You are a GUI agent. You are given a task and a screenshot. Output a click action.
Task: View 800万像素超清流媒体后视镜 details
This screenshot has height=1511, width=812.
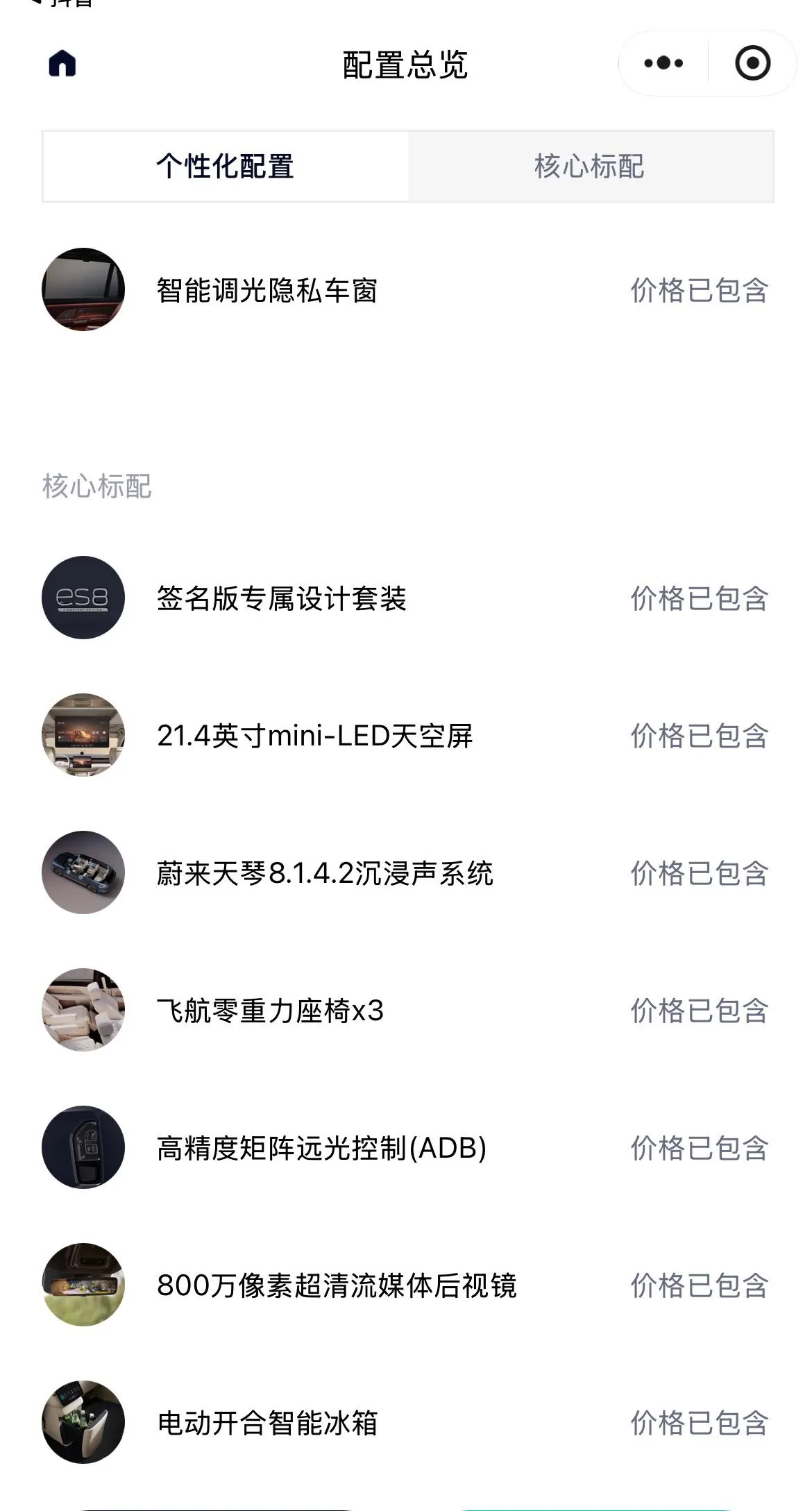coord(406,1285)
